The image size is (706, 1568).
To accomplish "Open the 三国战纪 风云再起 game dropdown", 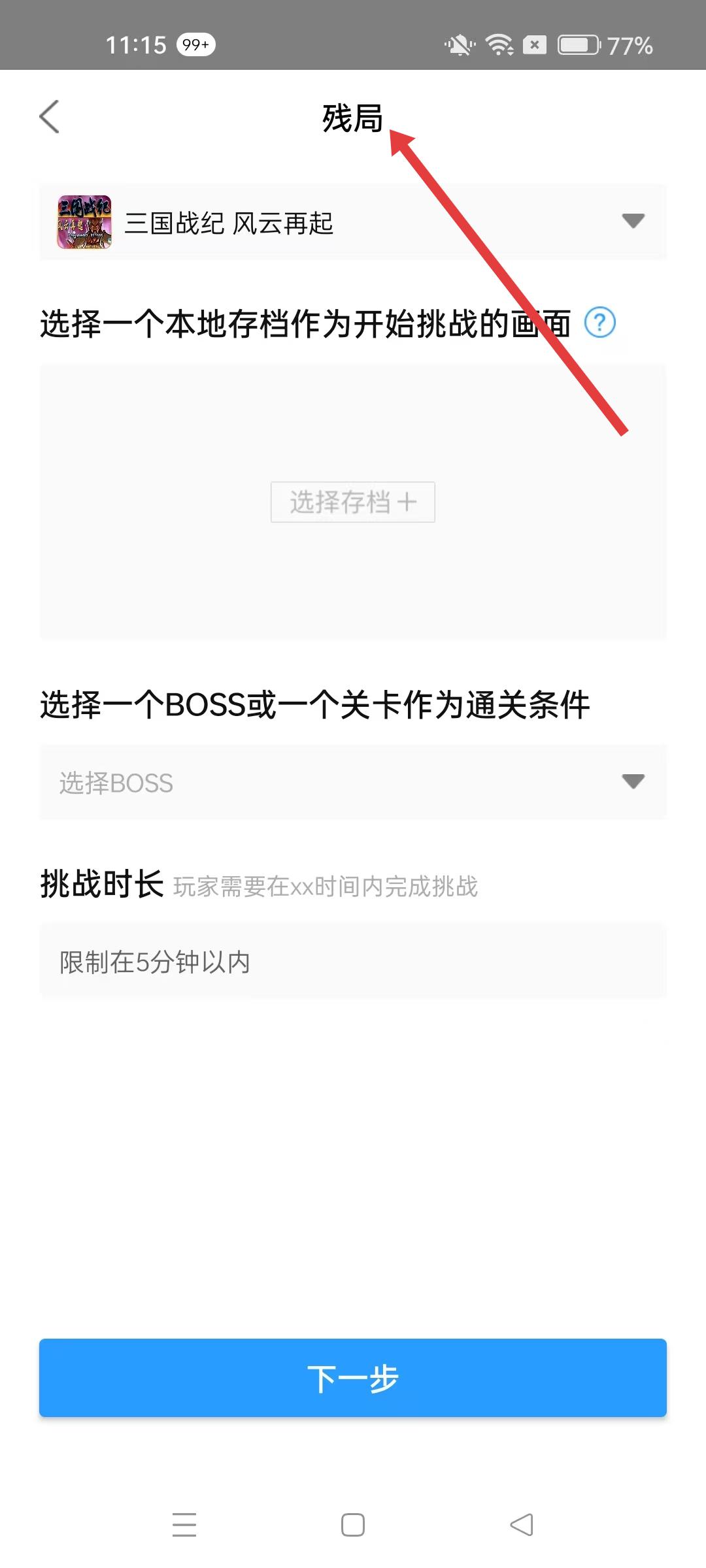I will (x=353, y=222).
